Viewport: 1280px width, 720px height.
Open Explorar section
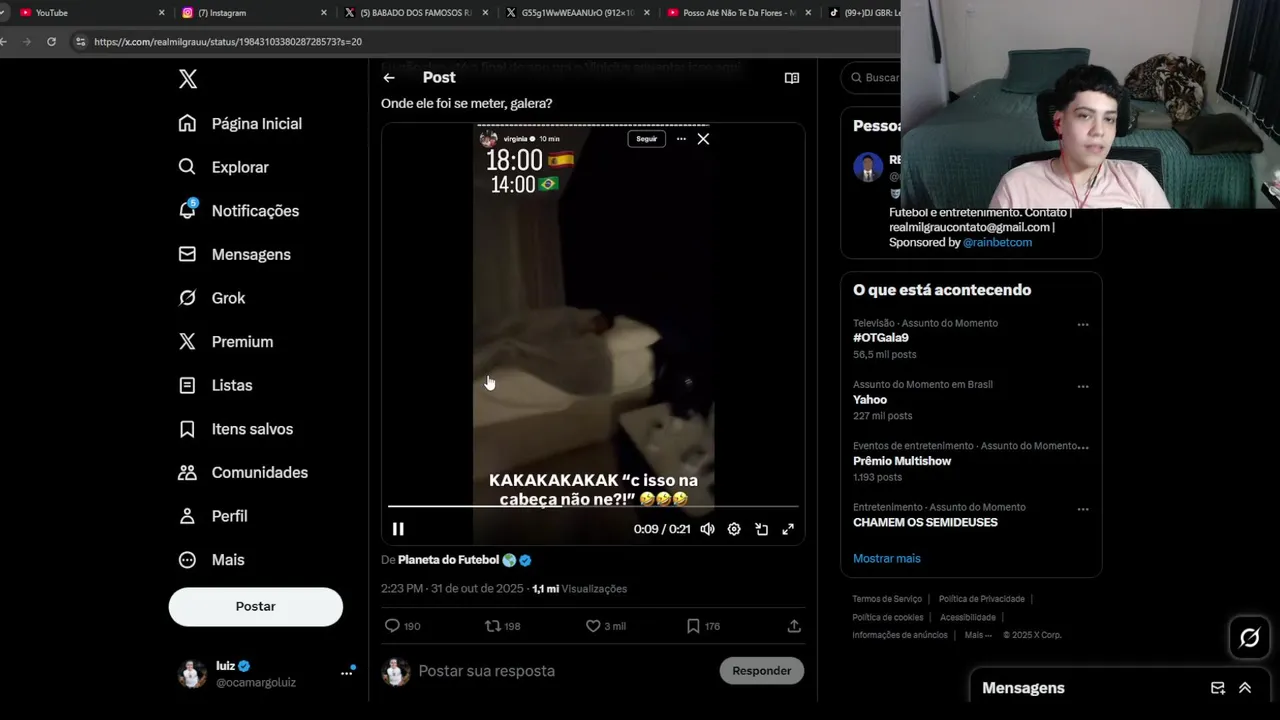tap(240, 167)
